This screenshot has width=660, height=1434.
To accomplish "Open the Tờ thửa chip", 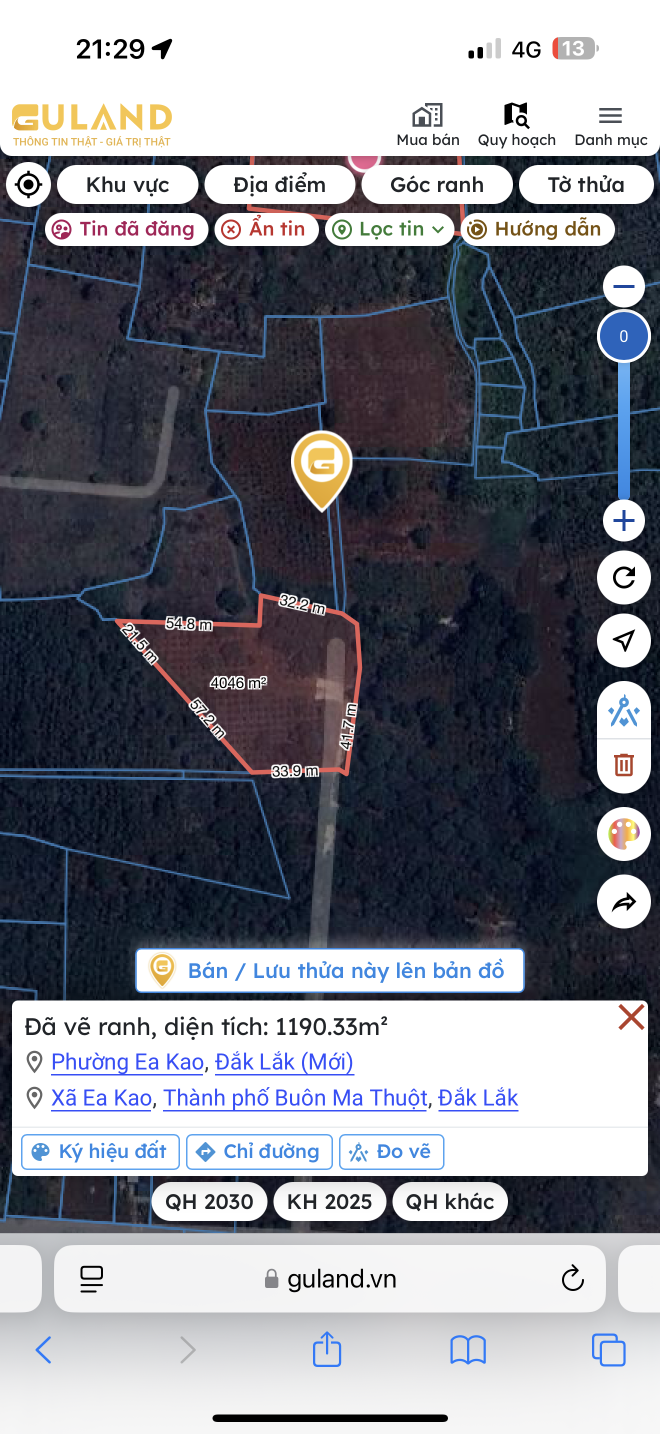I will coord(585,185).
